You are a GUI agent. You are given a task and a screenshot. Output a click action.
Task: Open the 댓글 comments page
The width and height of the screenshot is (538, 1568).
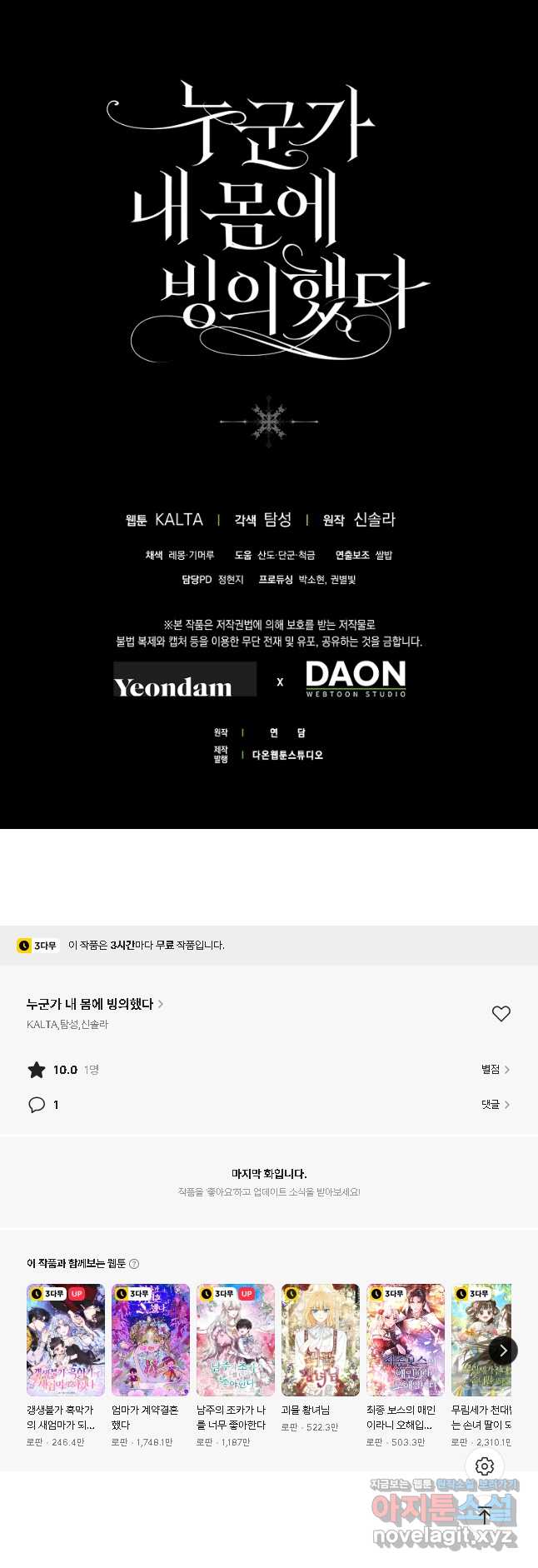point(495,1104)
